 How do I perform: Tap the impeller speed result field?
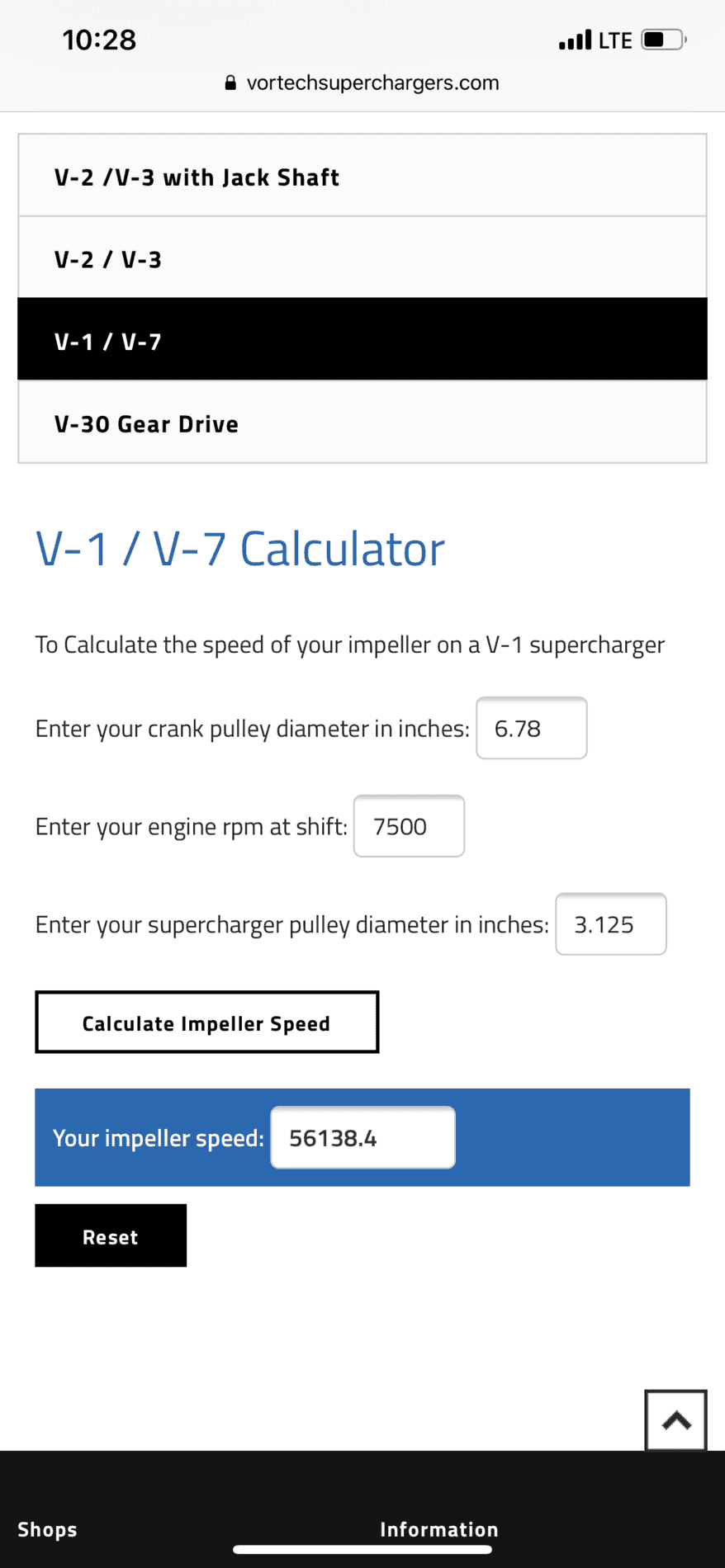point(362,1138)
